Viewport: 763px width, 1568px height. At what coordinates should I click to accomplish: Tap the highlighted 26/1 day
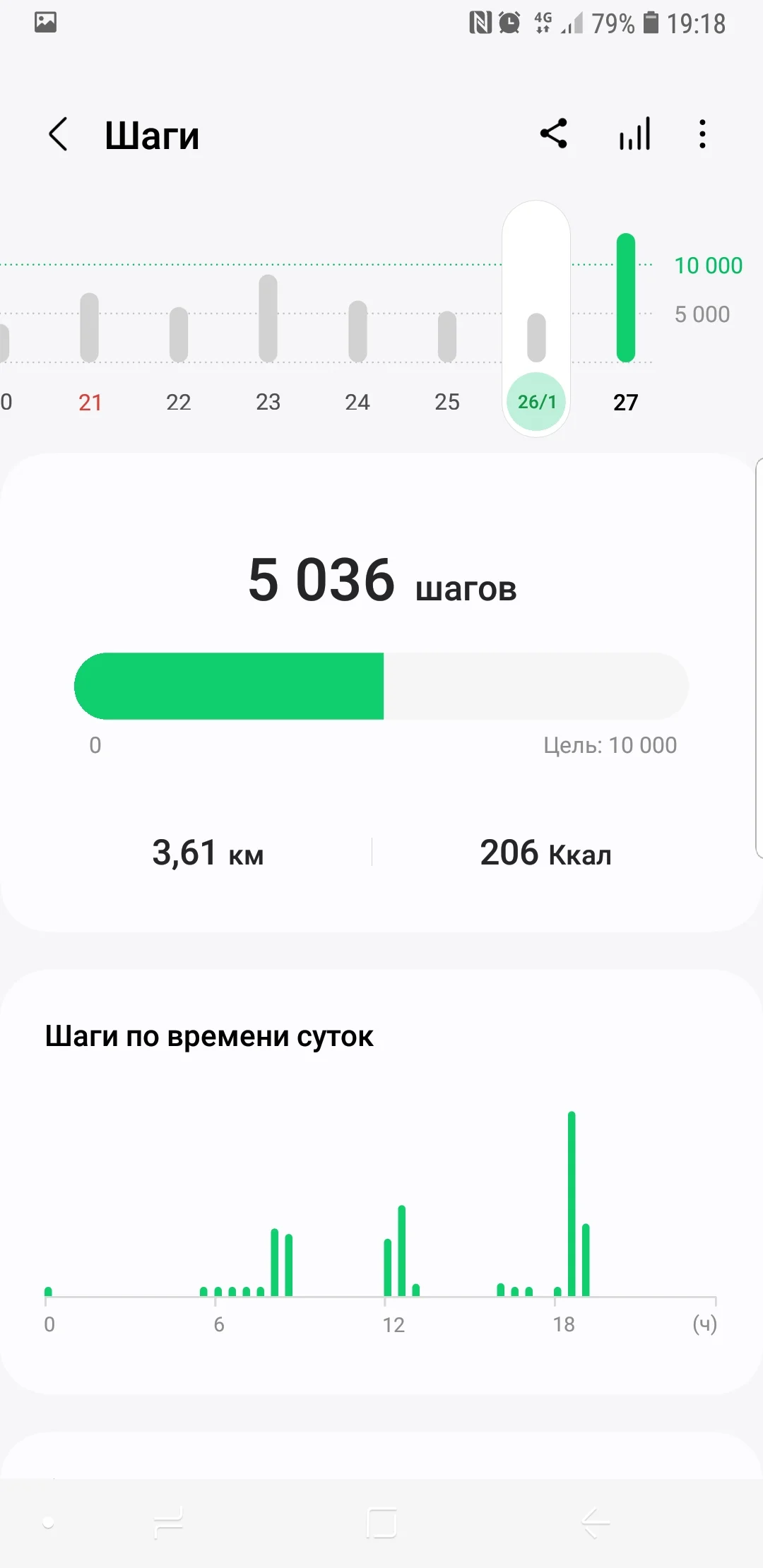tap(536, 401)
